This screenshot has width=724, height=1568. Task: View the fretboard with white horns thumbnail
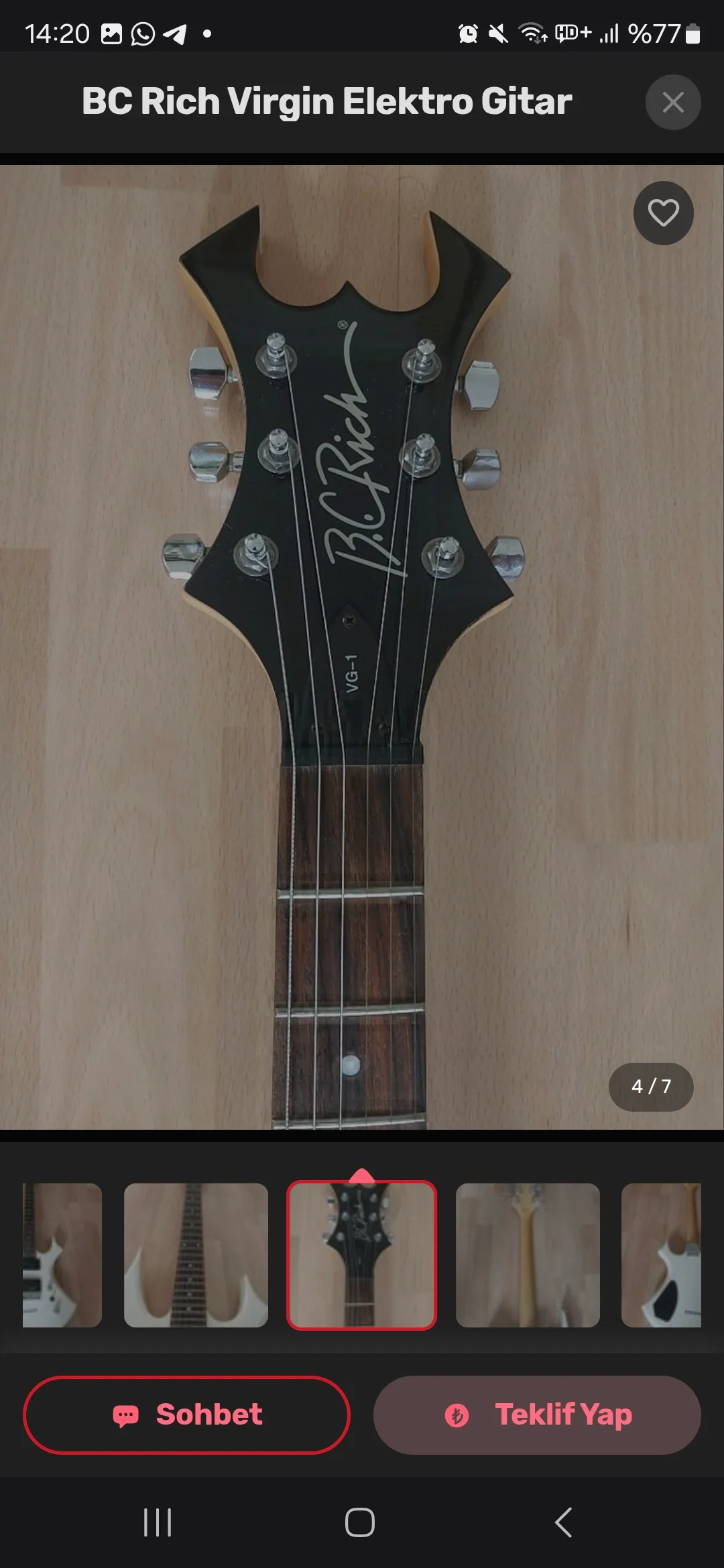[x=196, y=1255]
